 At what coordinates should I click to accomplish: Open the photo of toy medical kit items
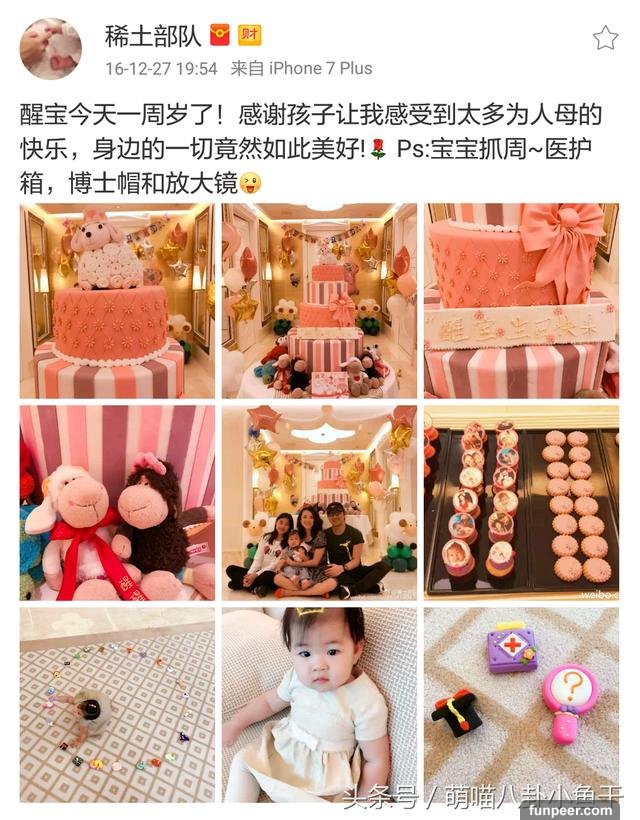coord(521,705)
